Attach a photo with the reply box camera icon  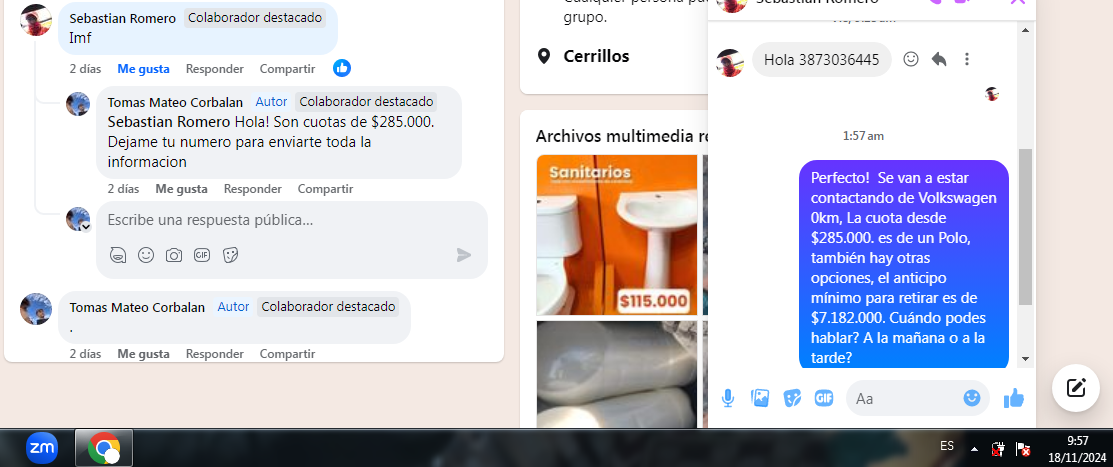pos(174,255)
